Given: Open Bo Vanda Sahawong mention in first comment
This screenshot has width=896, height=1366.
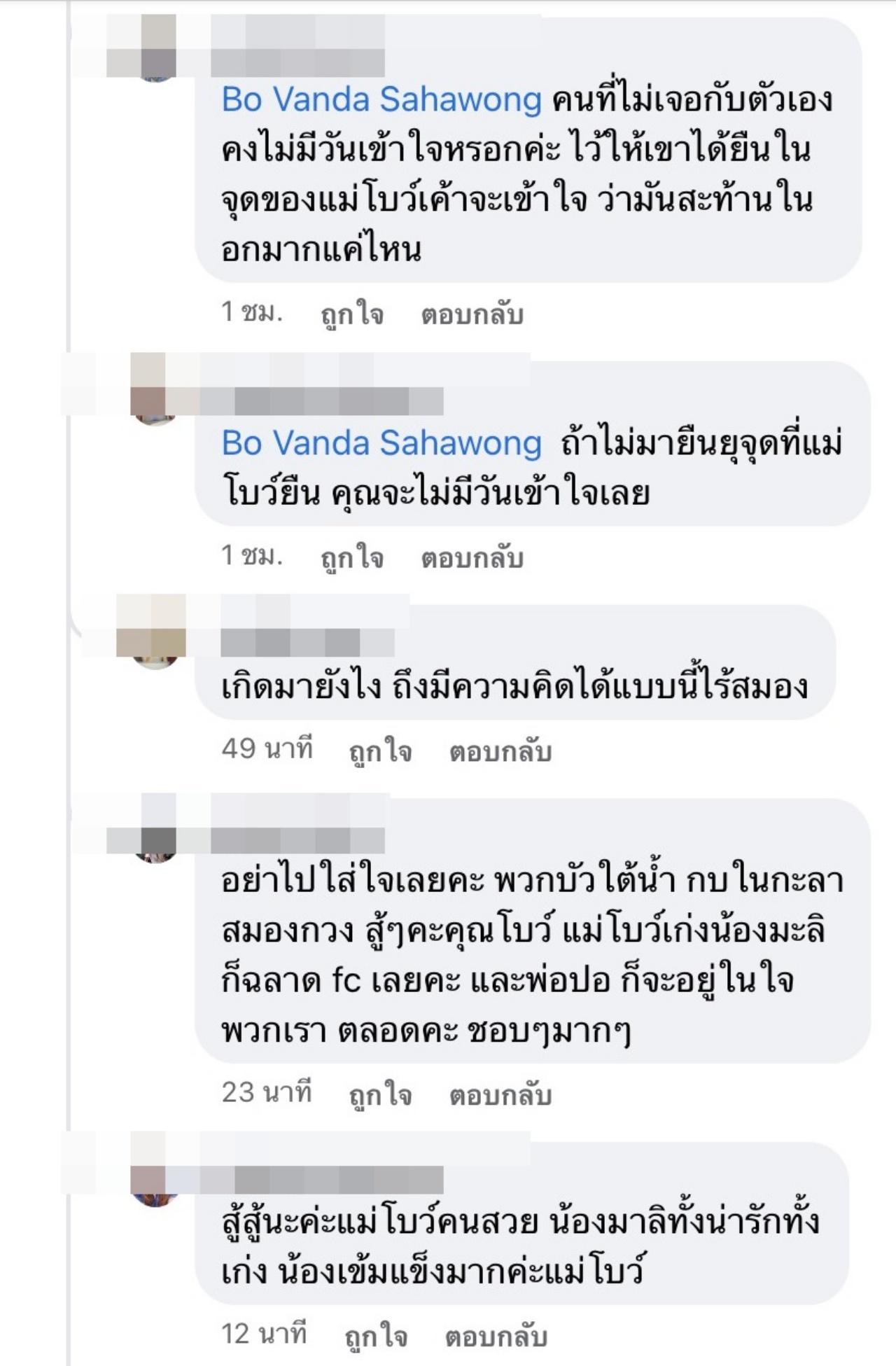Looking at the screenshot, I should [x=381, y=99].
